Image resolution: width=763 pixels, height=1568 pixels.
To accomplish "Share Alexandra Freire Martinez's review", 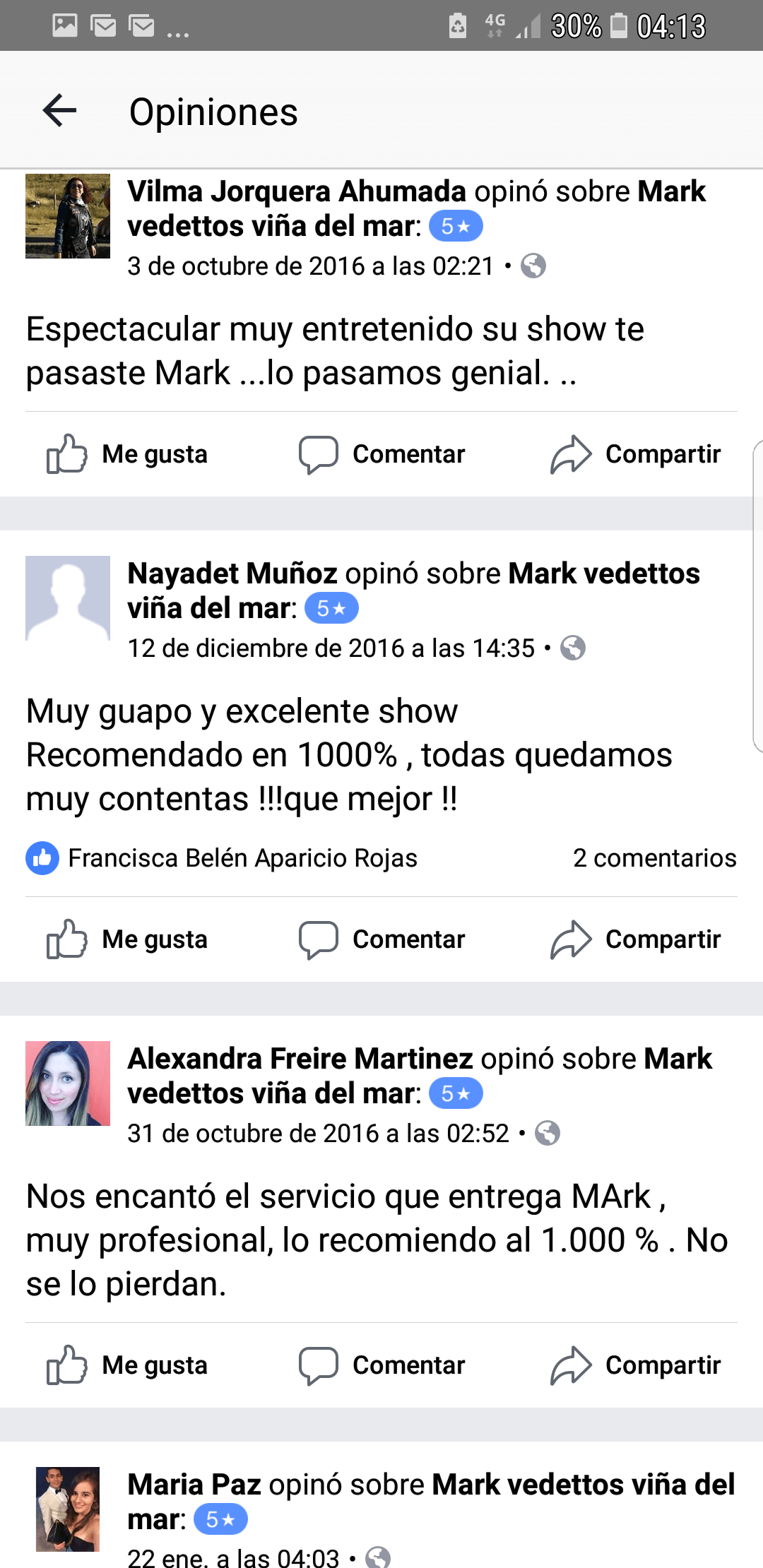I will (x=635, y=1365).
